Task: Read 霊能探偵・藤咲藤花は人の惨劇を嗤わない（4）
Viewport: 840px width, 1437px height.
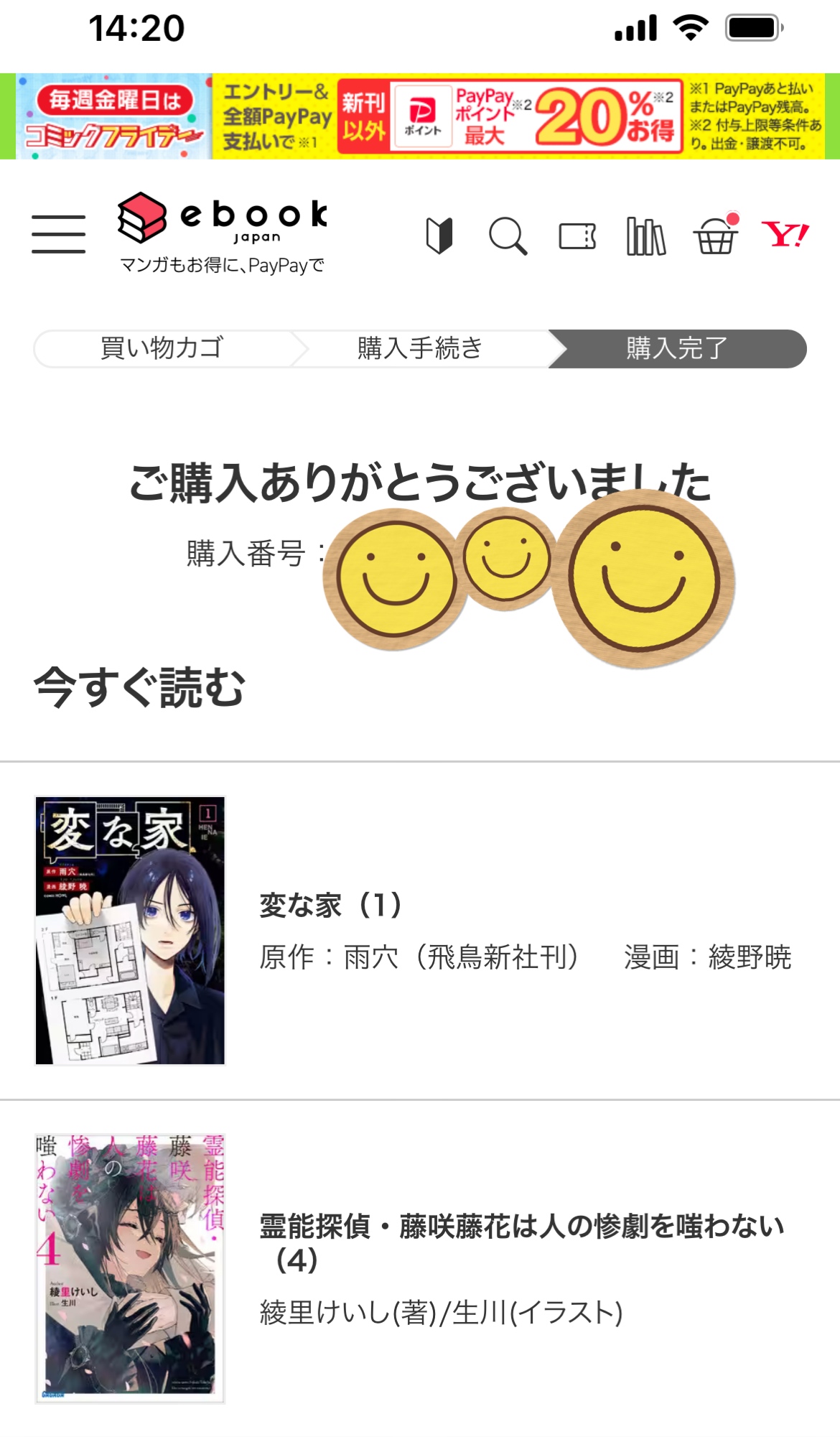Action: tap(521, 1242)
